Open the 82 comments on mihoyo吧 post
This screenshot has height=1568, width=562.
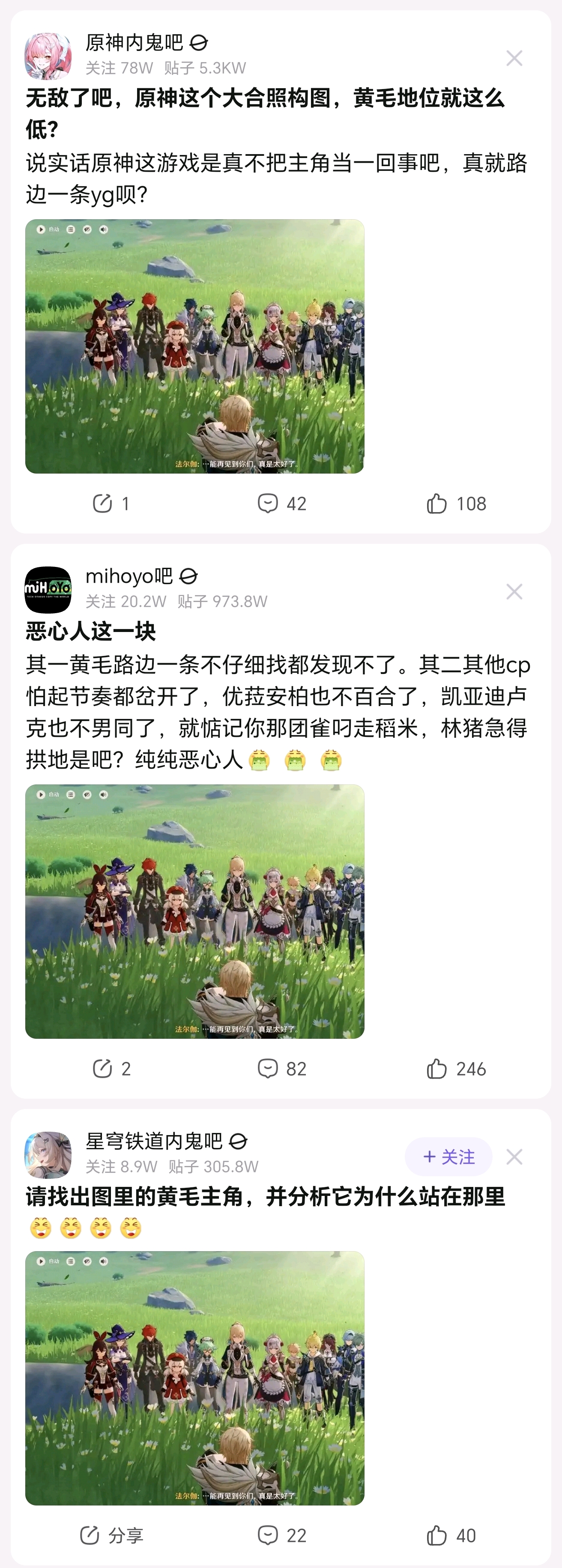pyautogui.click(x=281, y=1068)
